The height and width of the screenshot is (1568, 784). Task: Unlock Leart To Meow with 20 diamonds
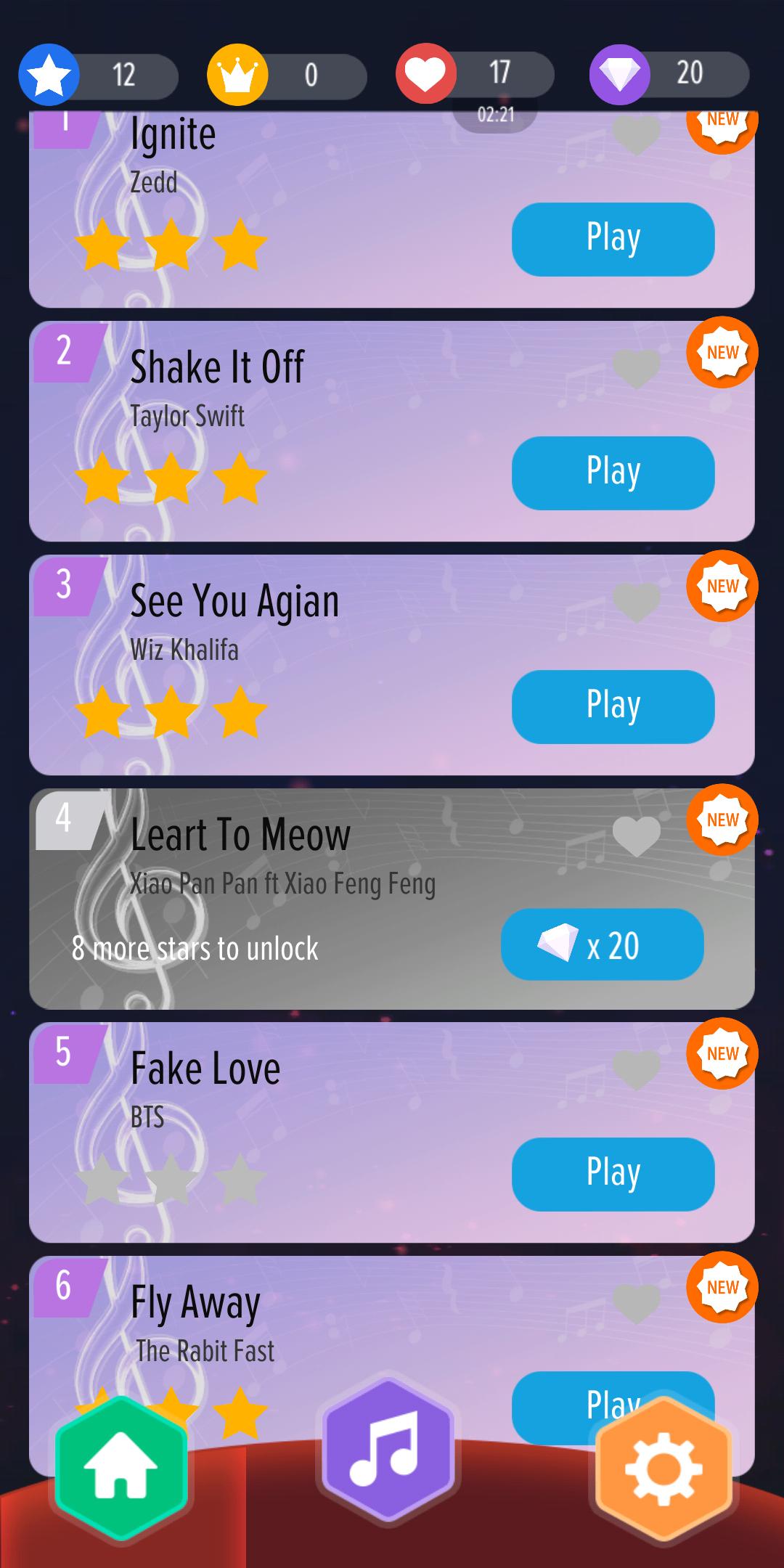coord(602,944)
